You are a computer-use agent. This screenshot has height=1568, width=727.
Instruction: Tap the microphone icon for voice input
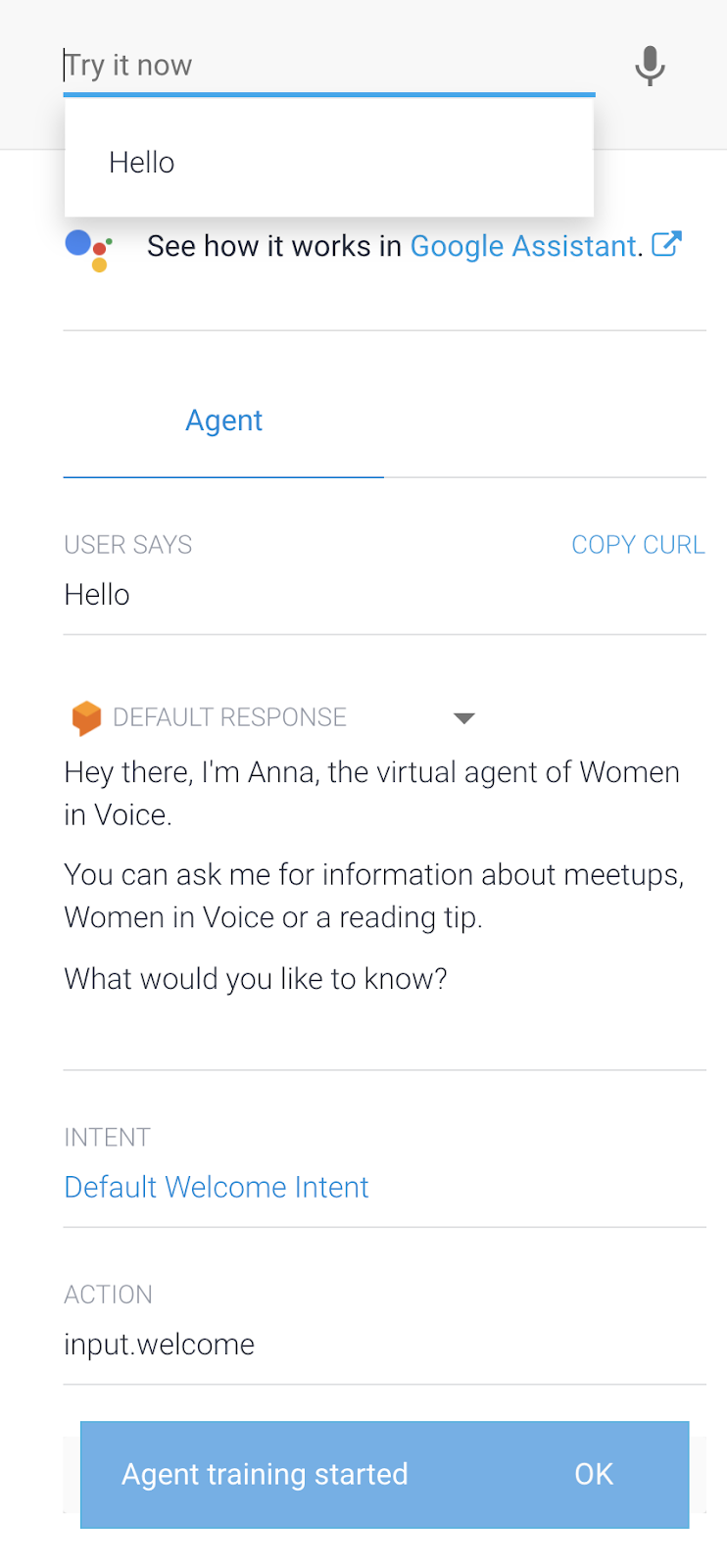pyautogui.click(x=650, y=67)
